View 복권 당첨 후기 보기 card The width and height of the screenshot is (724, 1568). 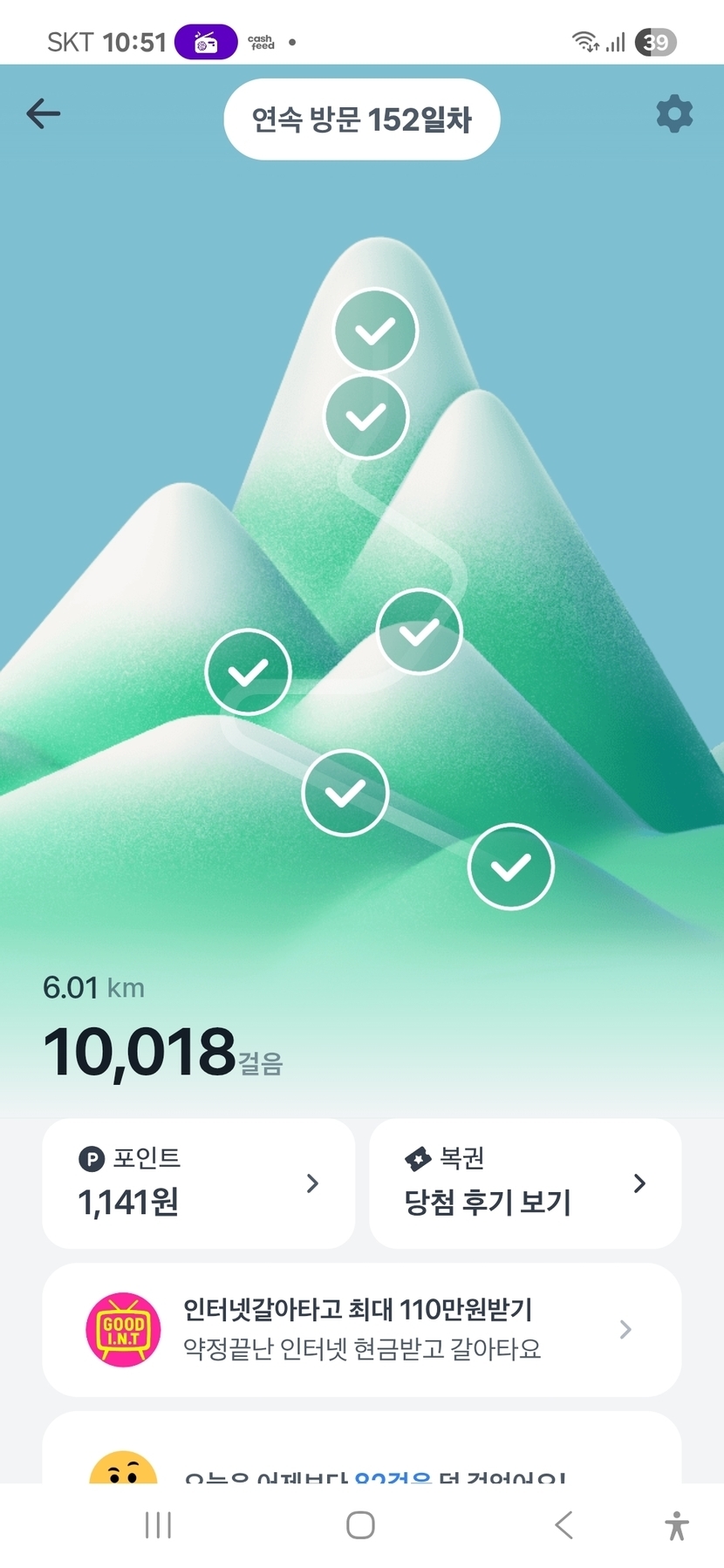click(525, 1183)
